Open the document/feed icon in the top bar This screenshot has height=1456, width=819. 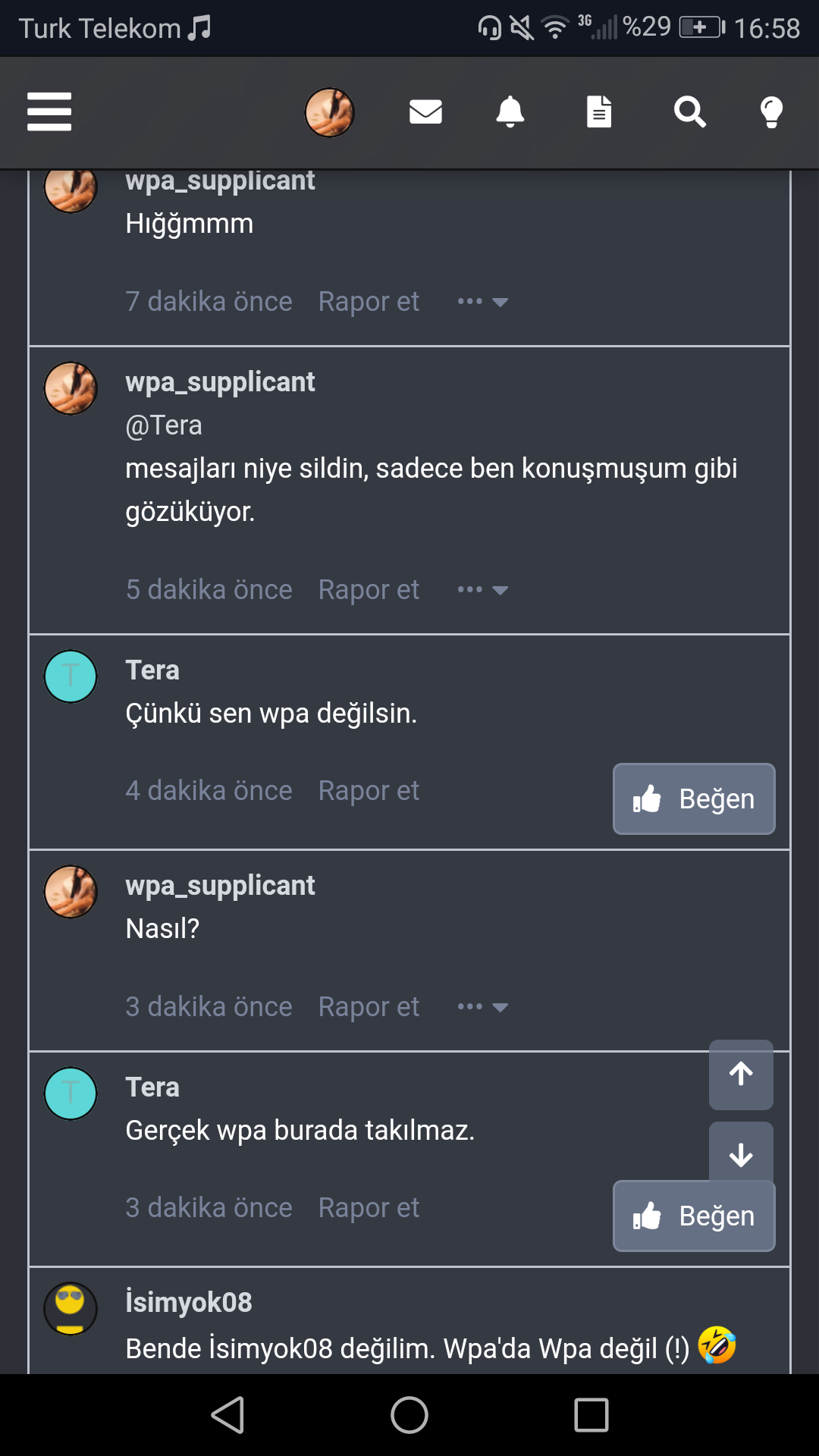(x=598, y=111)
